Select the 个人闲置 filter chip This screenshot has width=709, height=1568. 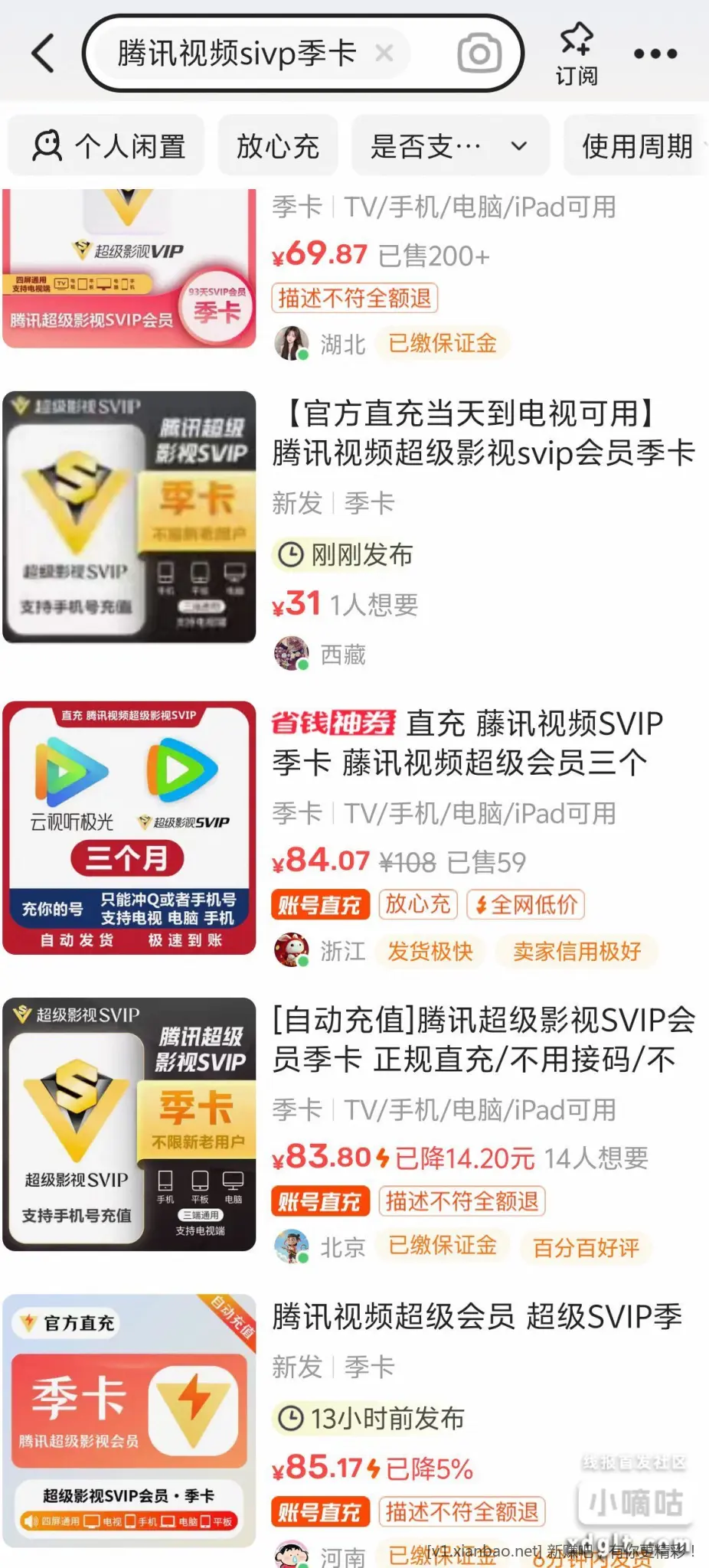(x=108, y=145)
